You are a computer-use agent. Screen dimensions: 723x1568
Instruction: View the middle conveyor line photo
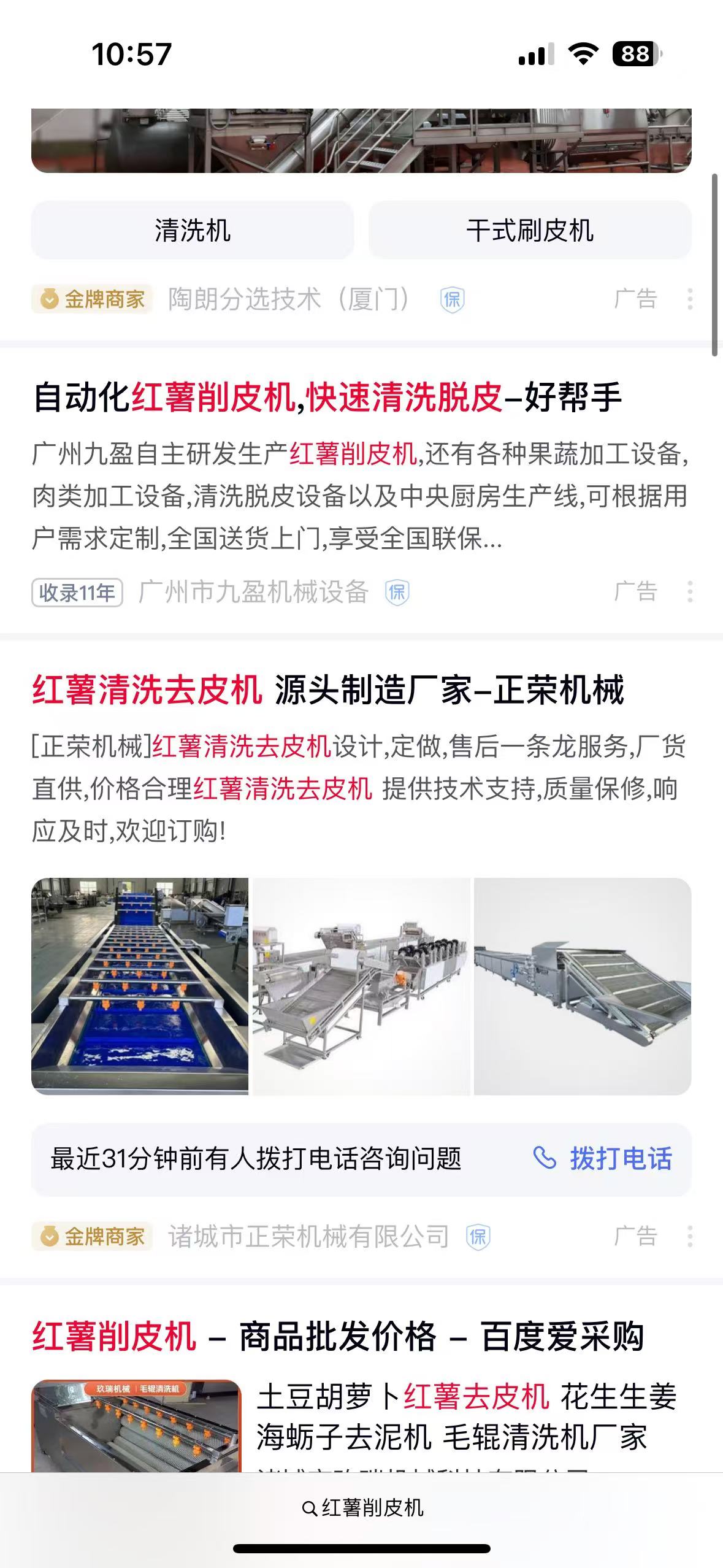[361, 986]
